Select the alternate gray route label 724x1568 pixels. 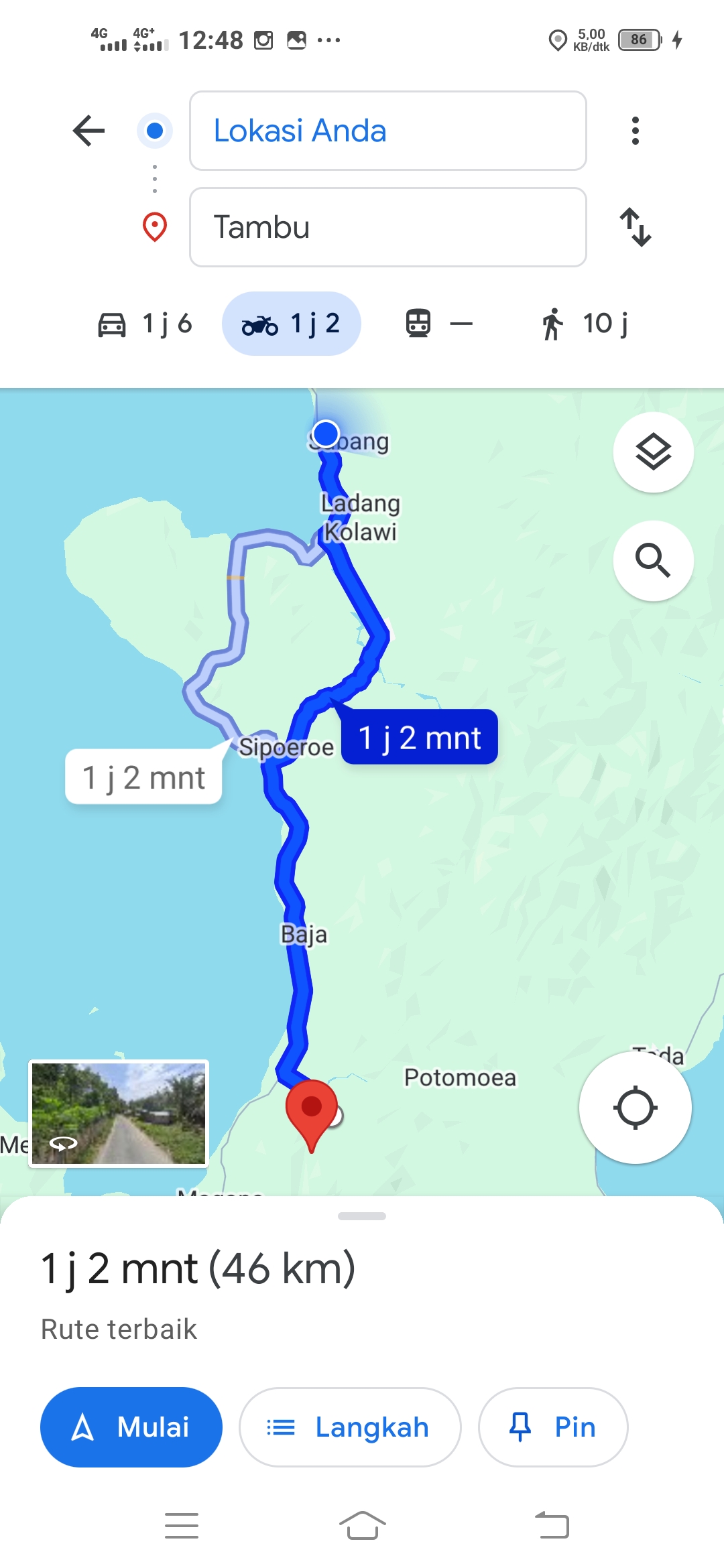143,777
